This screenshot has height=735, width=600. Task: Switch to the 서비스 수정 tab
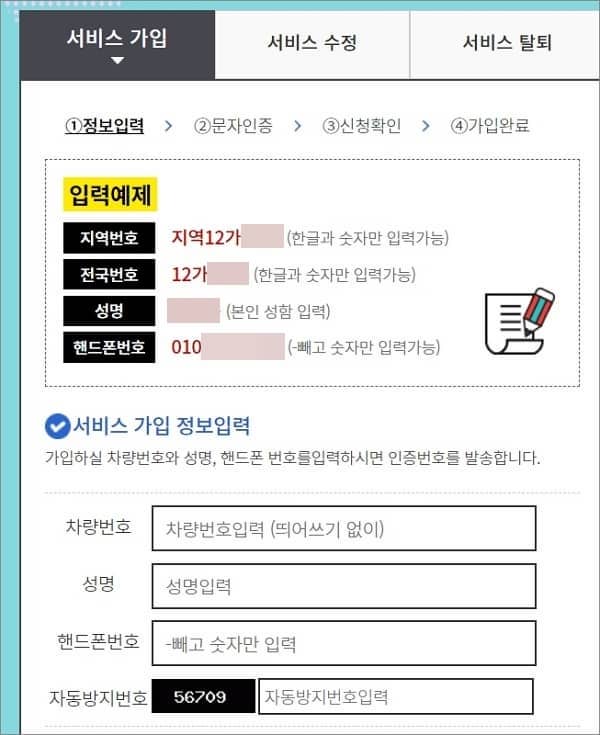311,43
